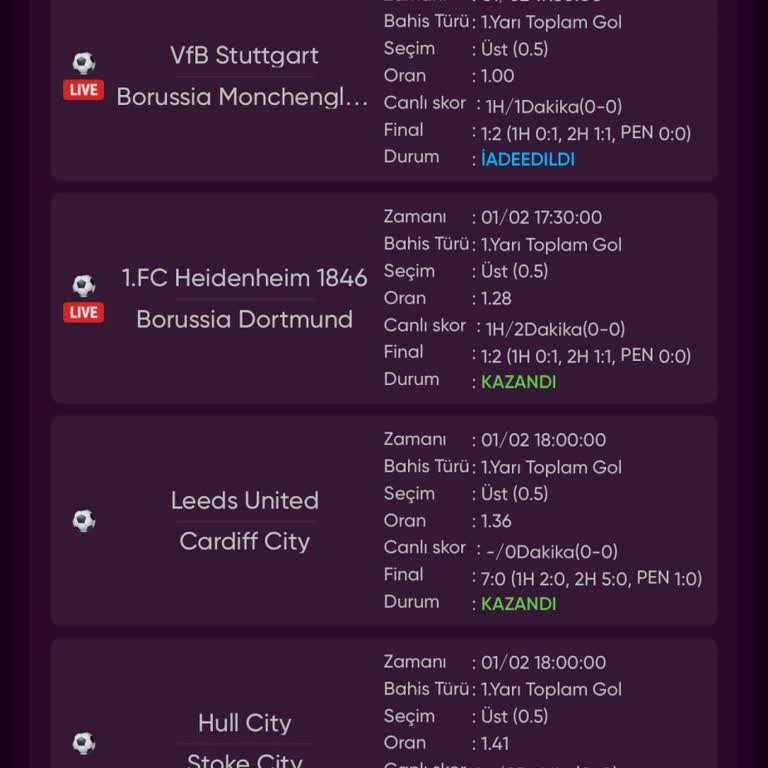
Task: Open the Hull City vs Stoke City bet
Action: (244, 724)
